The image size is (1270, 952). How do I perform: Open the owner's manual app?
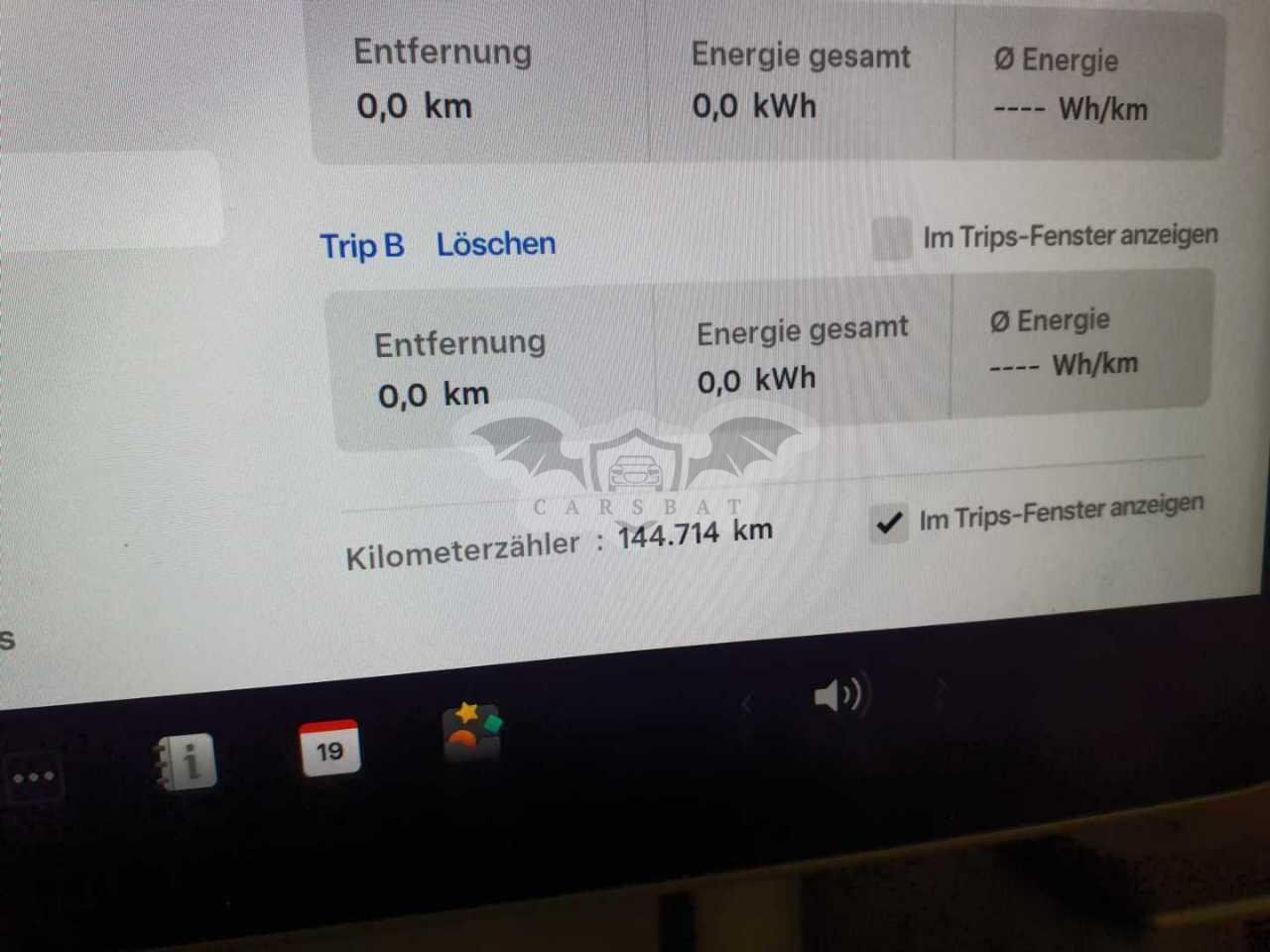(x=185, y=762)
